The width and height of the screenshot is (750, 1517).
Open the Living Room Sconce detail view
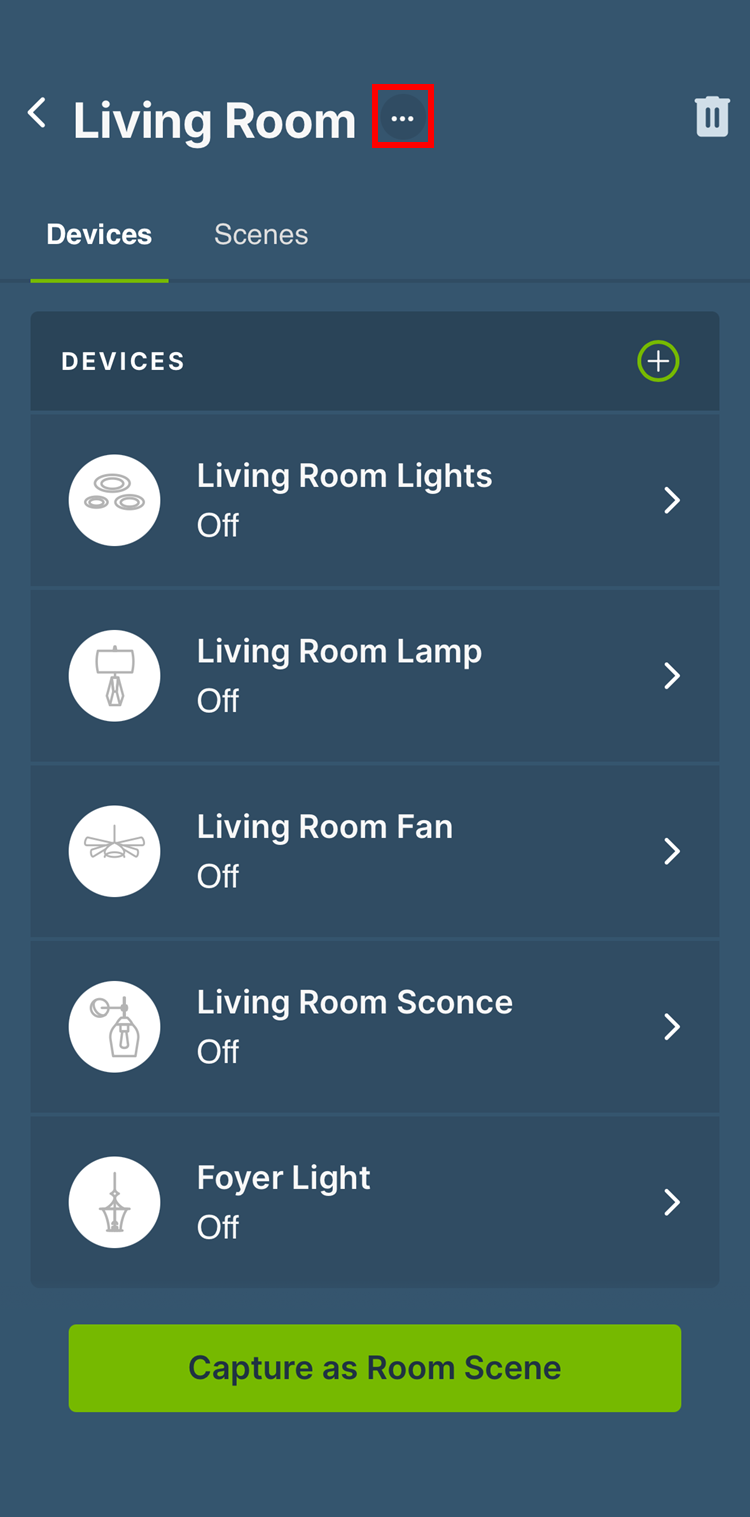671,1026
